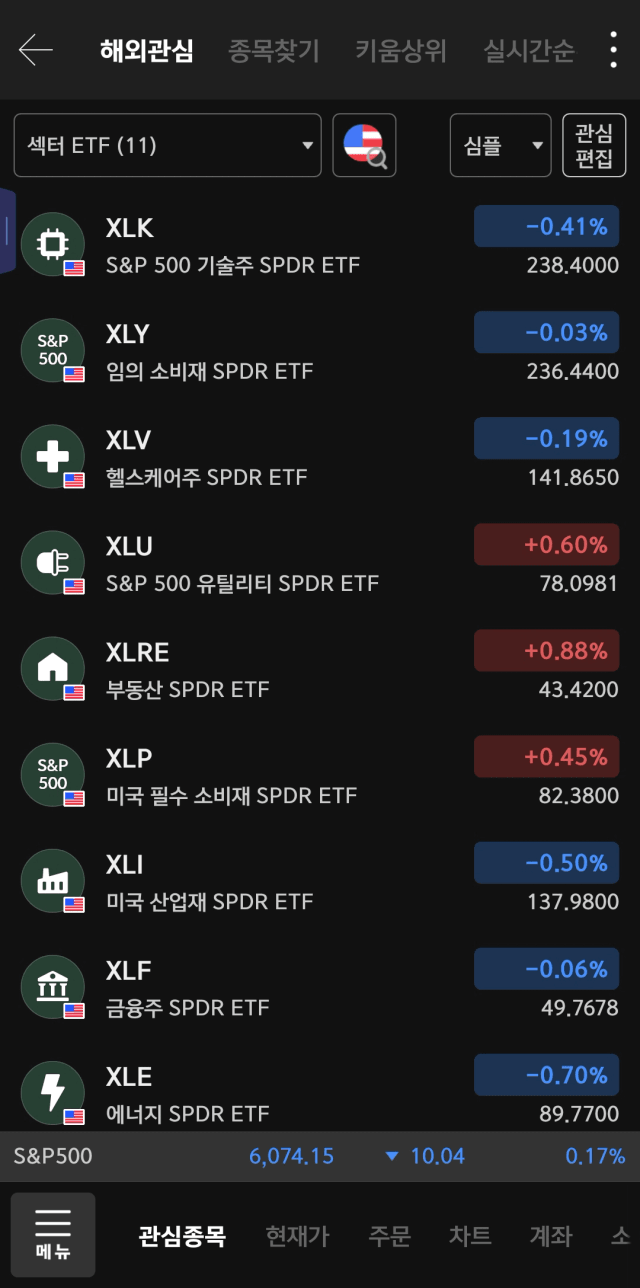Switch to the 종목찾기 tab

(274, 50)
